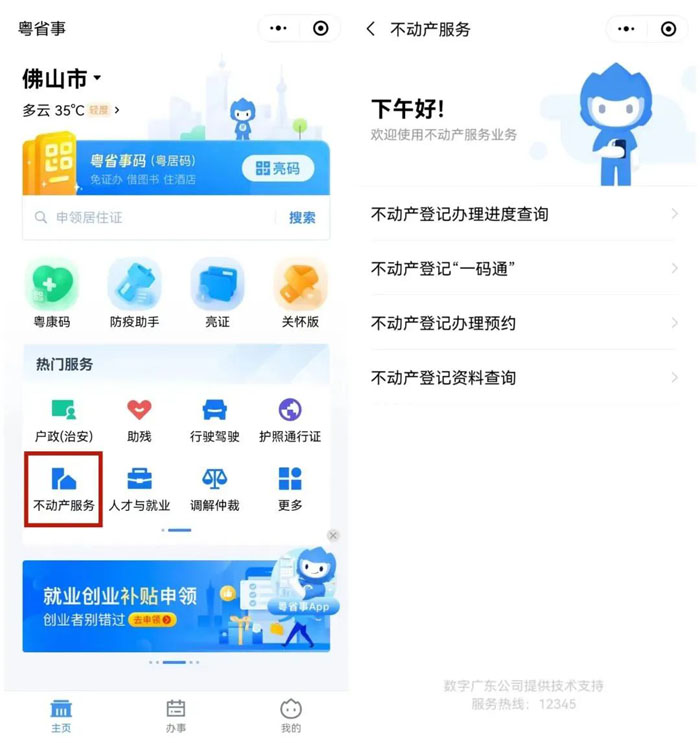Open 行驶驾驶 services
The image size is (700, 743).
(x=214, y=419)
